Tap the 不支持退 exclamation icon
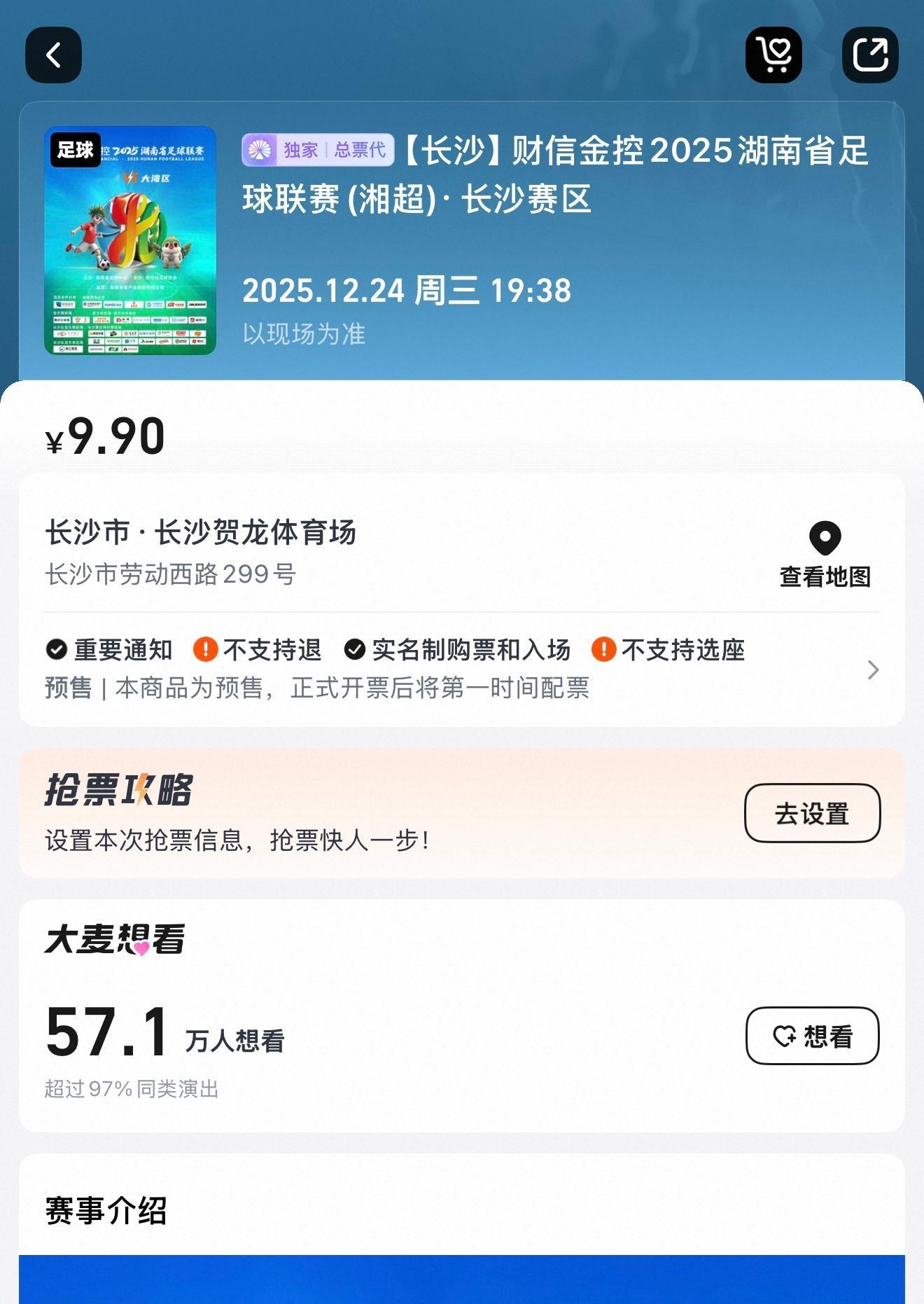924x1304 pixels. click(x=204, y=651)
